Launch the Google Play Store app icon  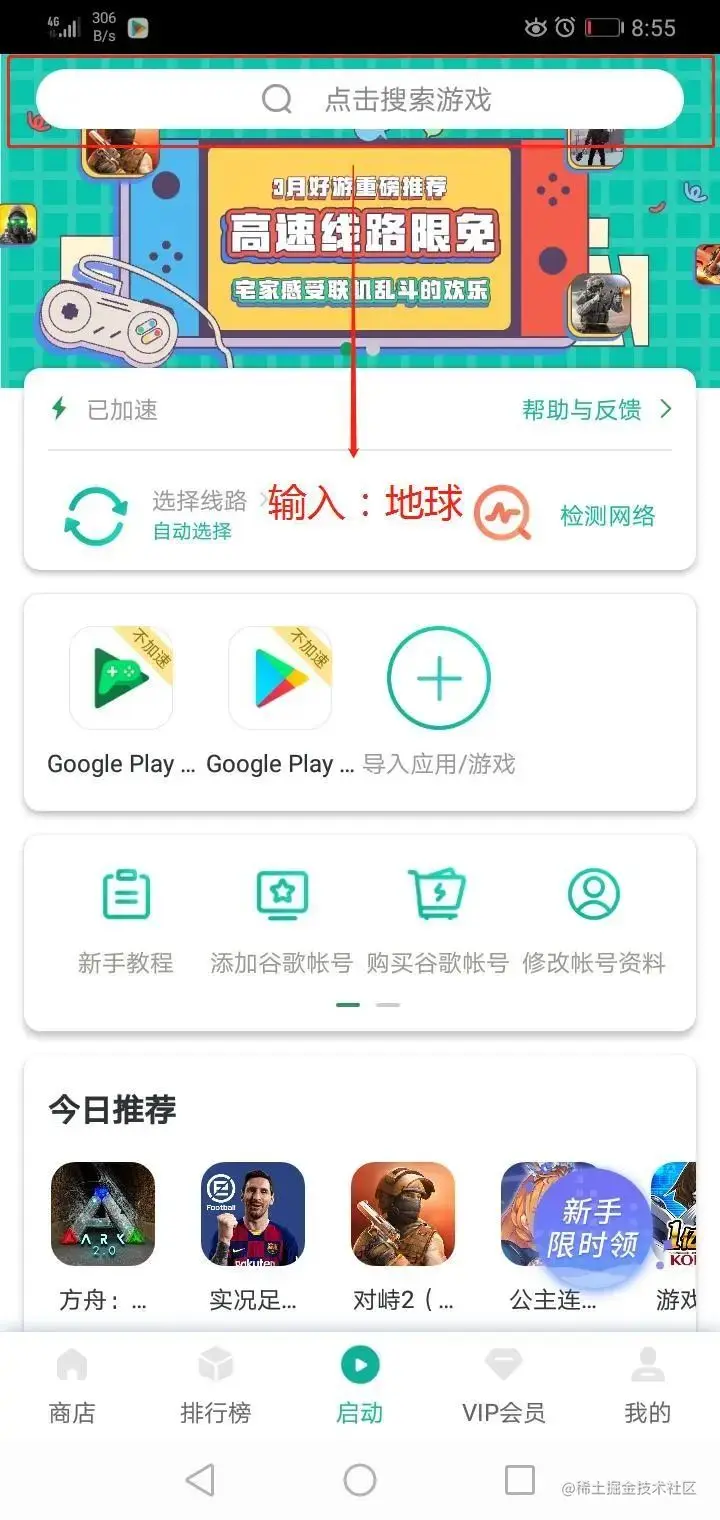pos(280,679)
